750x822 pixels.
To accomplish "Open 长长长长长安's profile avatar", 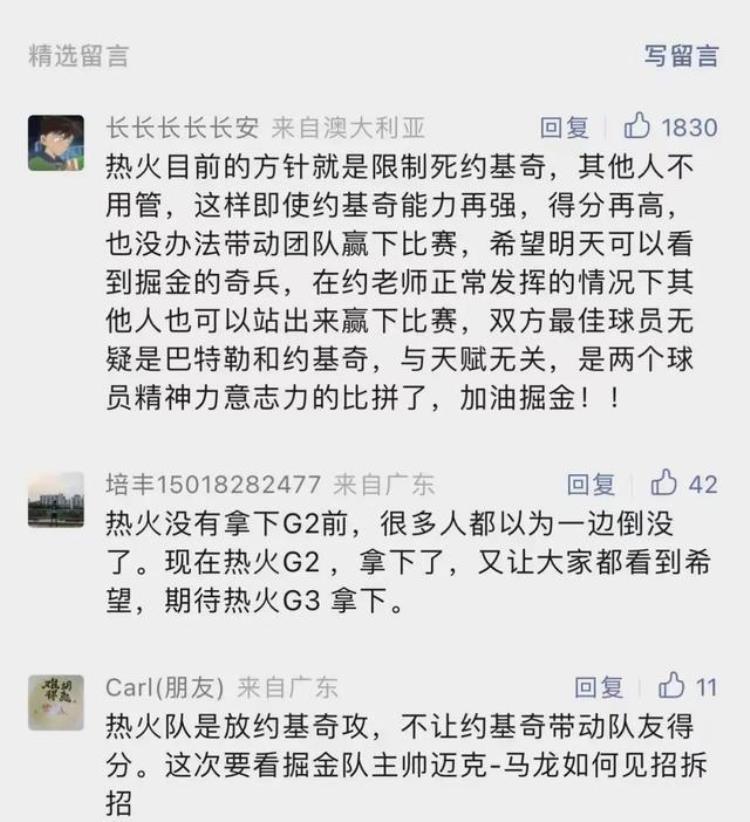I will [x=56, y=142].
